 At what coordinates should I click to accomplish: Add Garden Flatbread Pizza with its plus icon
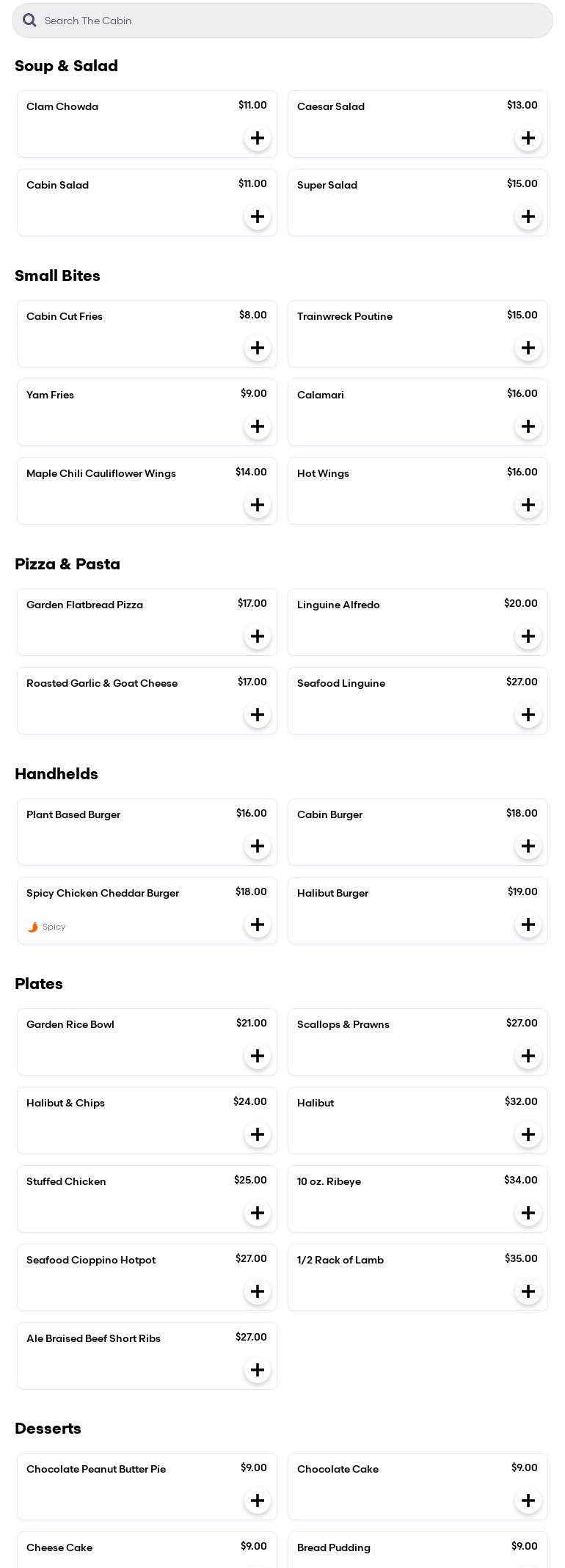tap(258, 636)
